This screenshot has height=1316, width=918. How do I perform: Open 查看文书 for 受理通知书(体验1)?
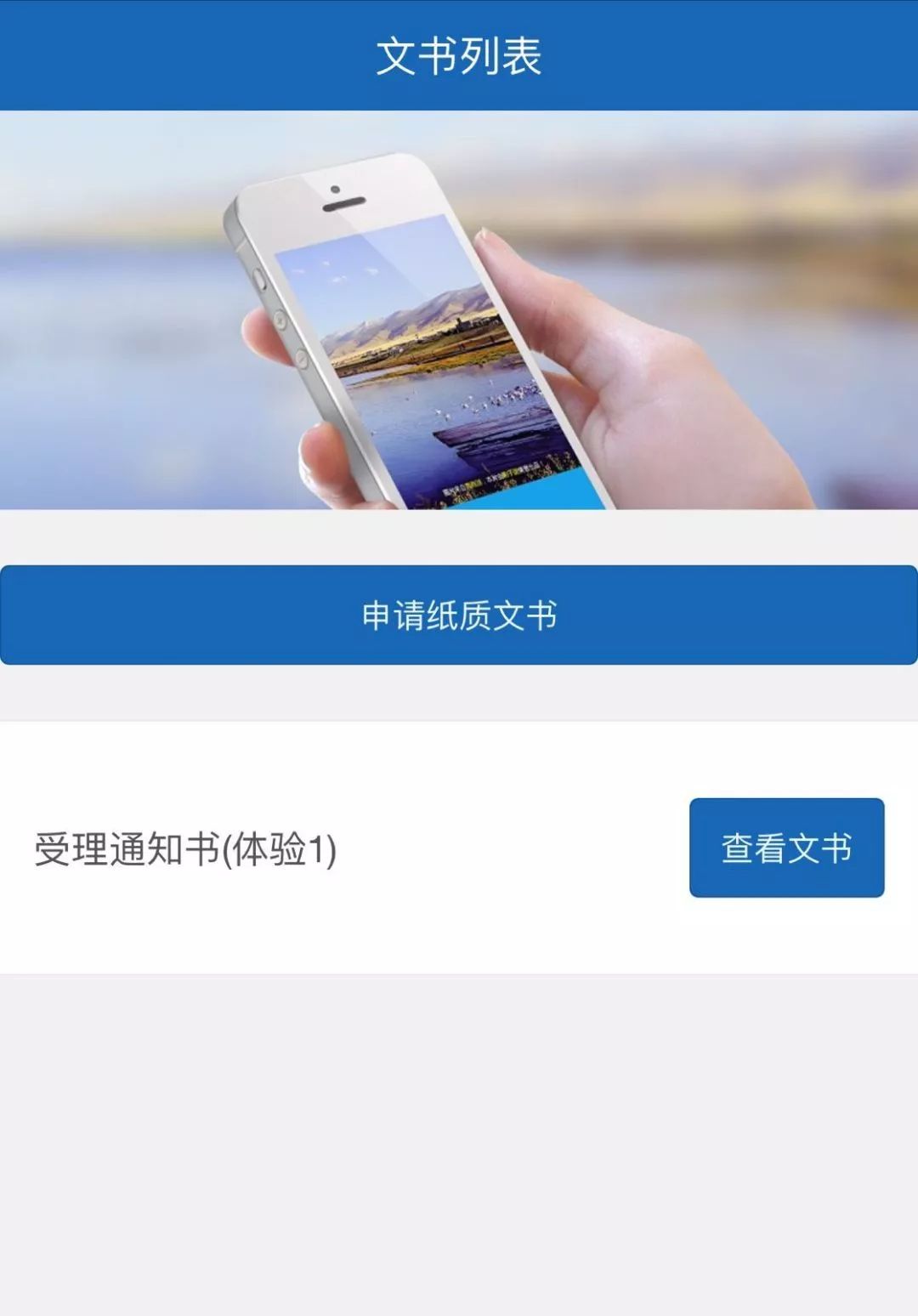tap(786, 848)
